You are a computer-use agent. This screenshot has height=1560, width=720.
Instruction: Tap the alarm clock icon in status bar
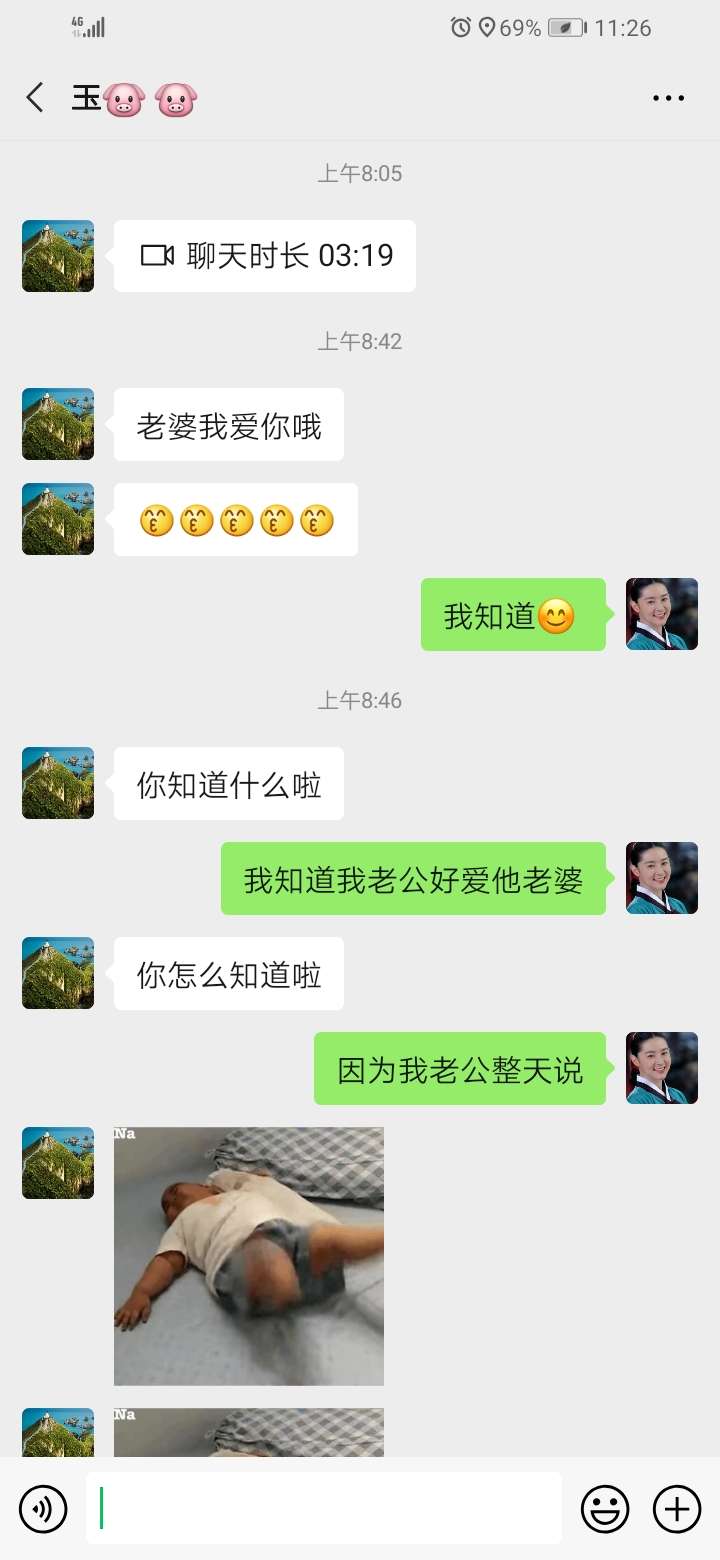460,28
